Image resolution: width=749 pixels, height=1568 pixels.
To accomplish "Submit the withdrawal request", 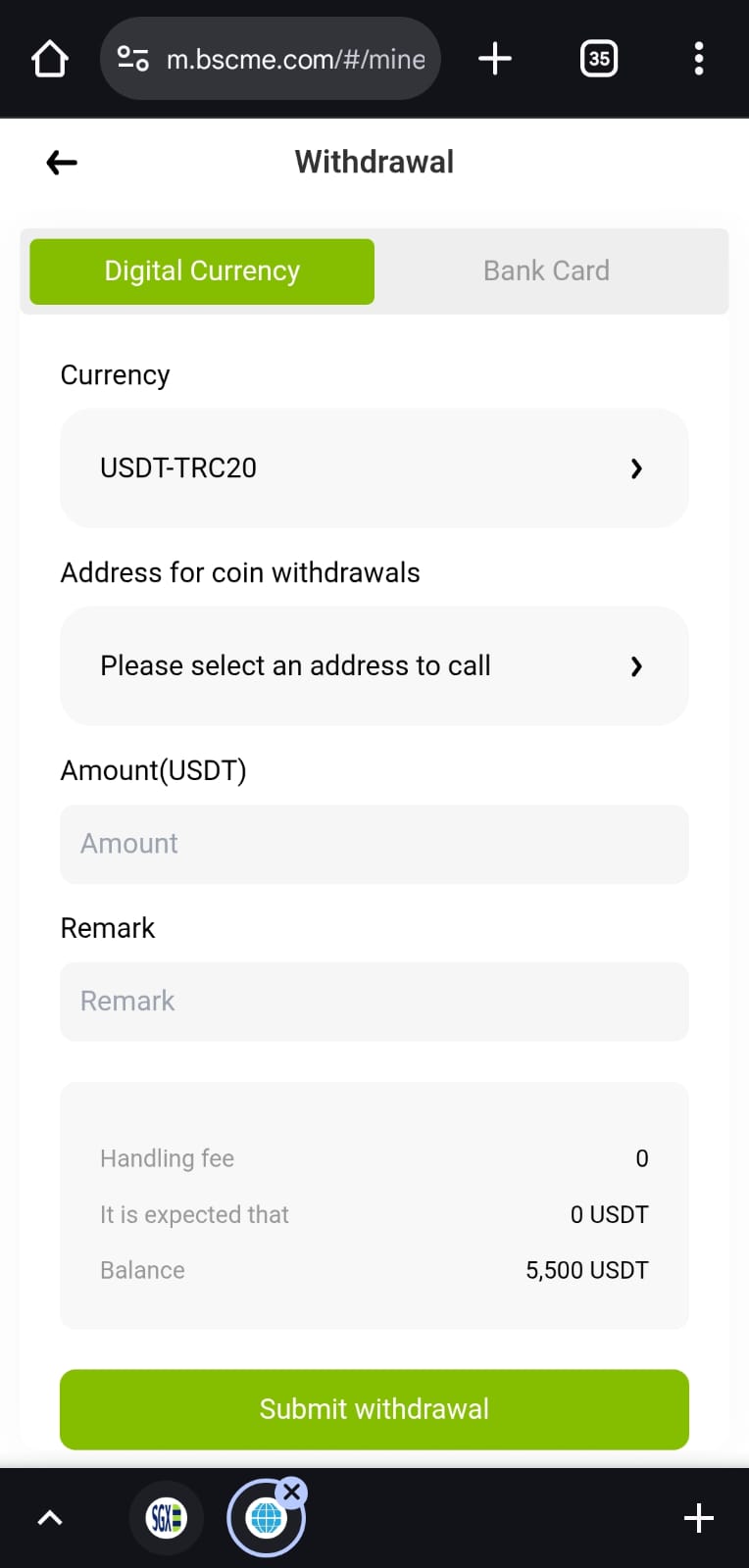I will pyautogui.click(x=374, y=1409).
